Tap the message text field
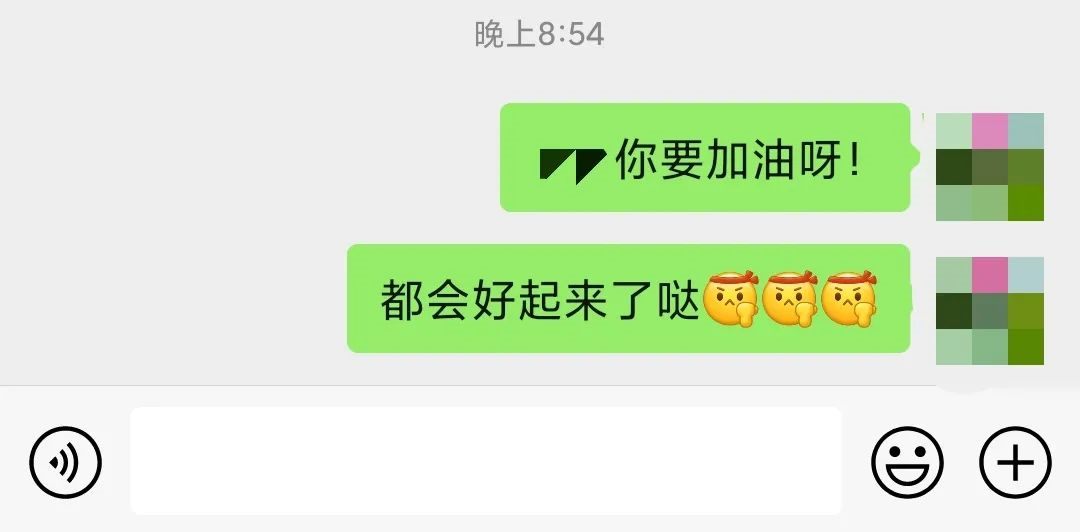Screen dimensions: 1080x532 485,461
